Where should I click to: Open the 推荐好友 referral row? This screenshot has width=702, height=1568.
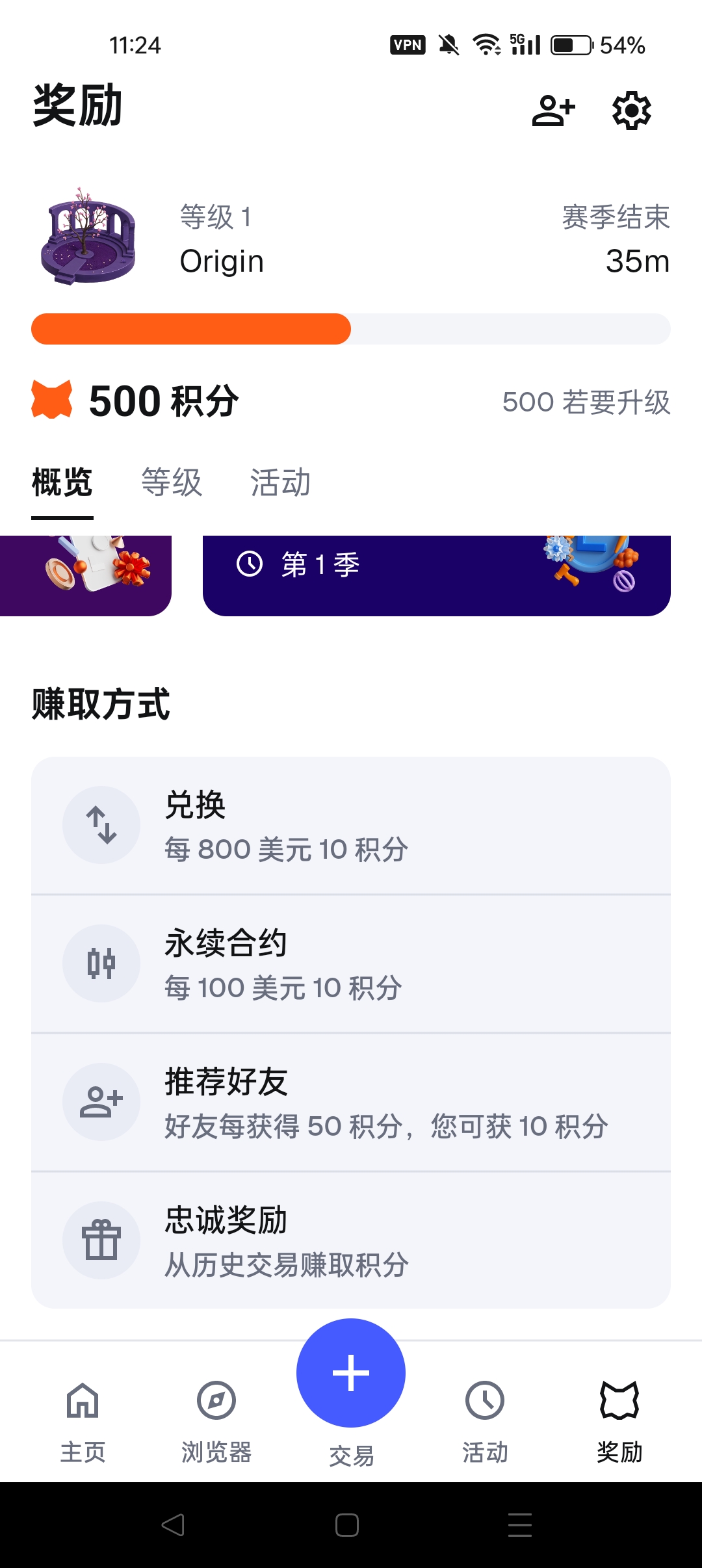click(351, 1103)
